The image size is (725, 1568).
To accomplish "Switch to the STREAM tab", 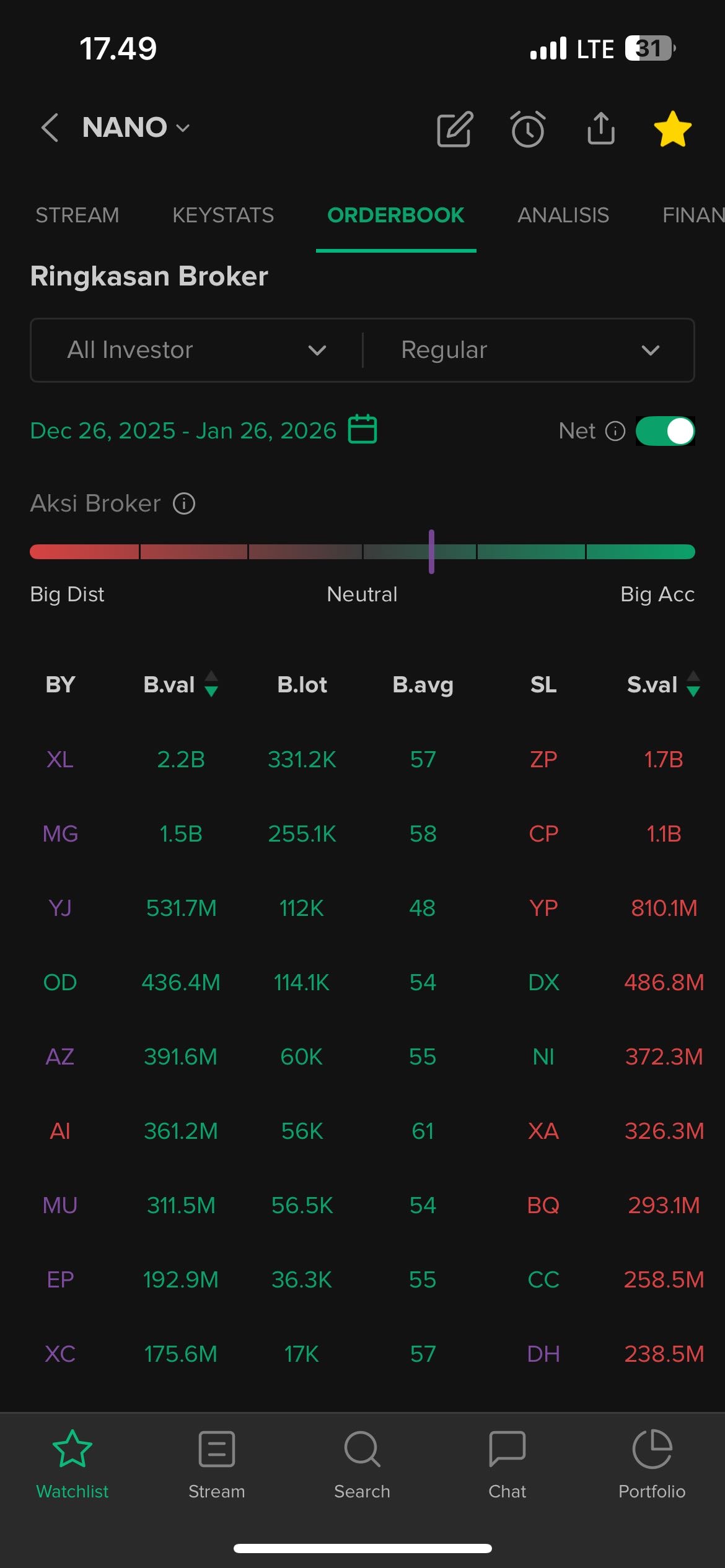I will pyautogui.click(x=77, y=215).
